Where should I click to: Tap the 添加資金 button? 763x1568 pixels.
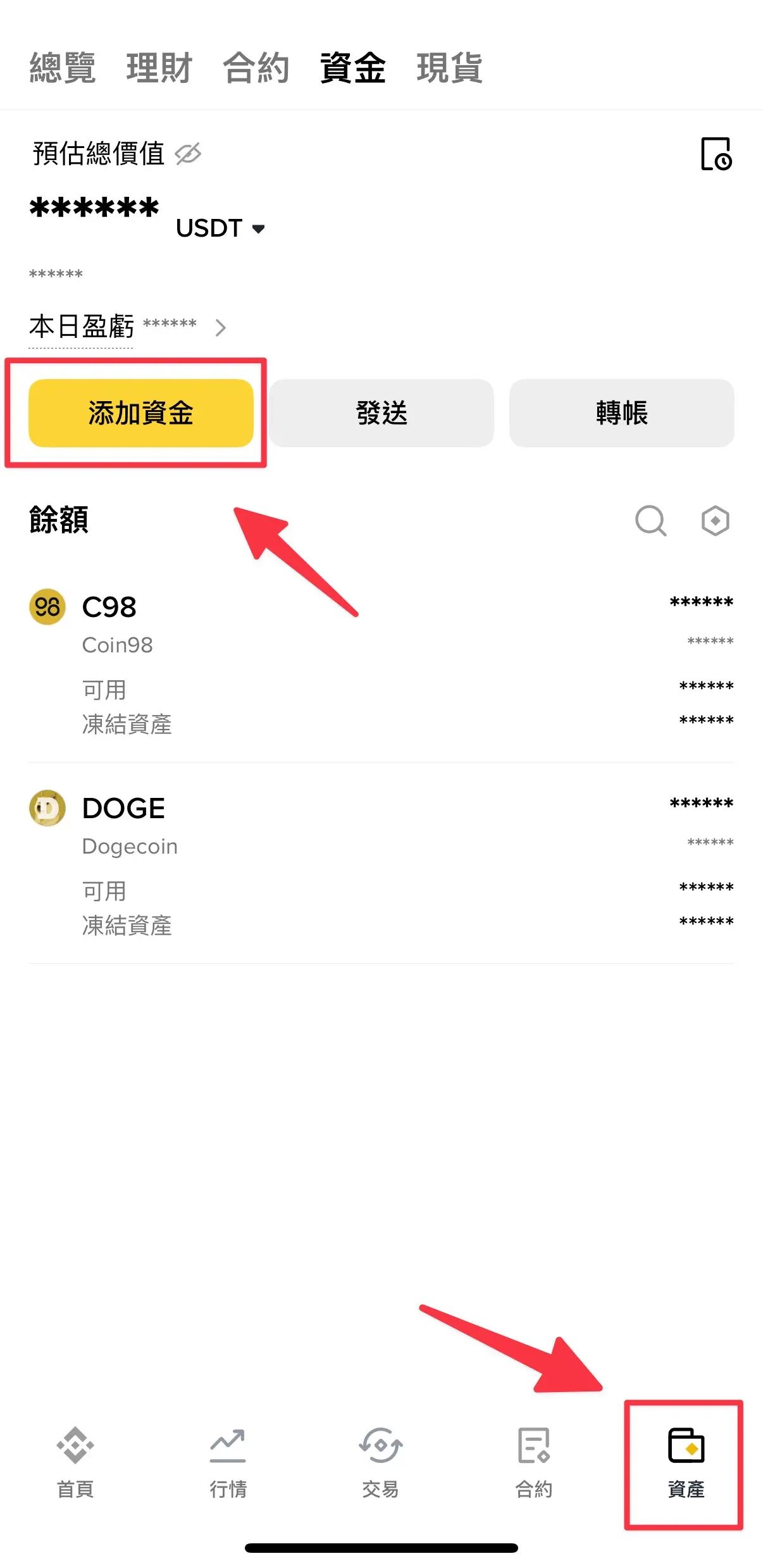140,413
